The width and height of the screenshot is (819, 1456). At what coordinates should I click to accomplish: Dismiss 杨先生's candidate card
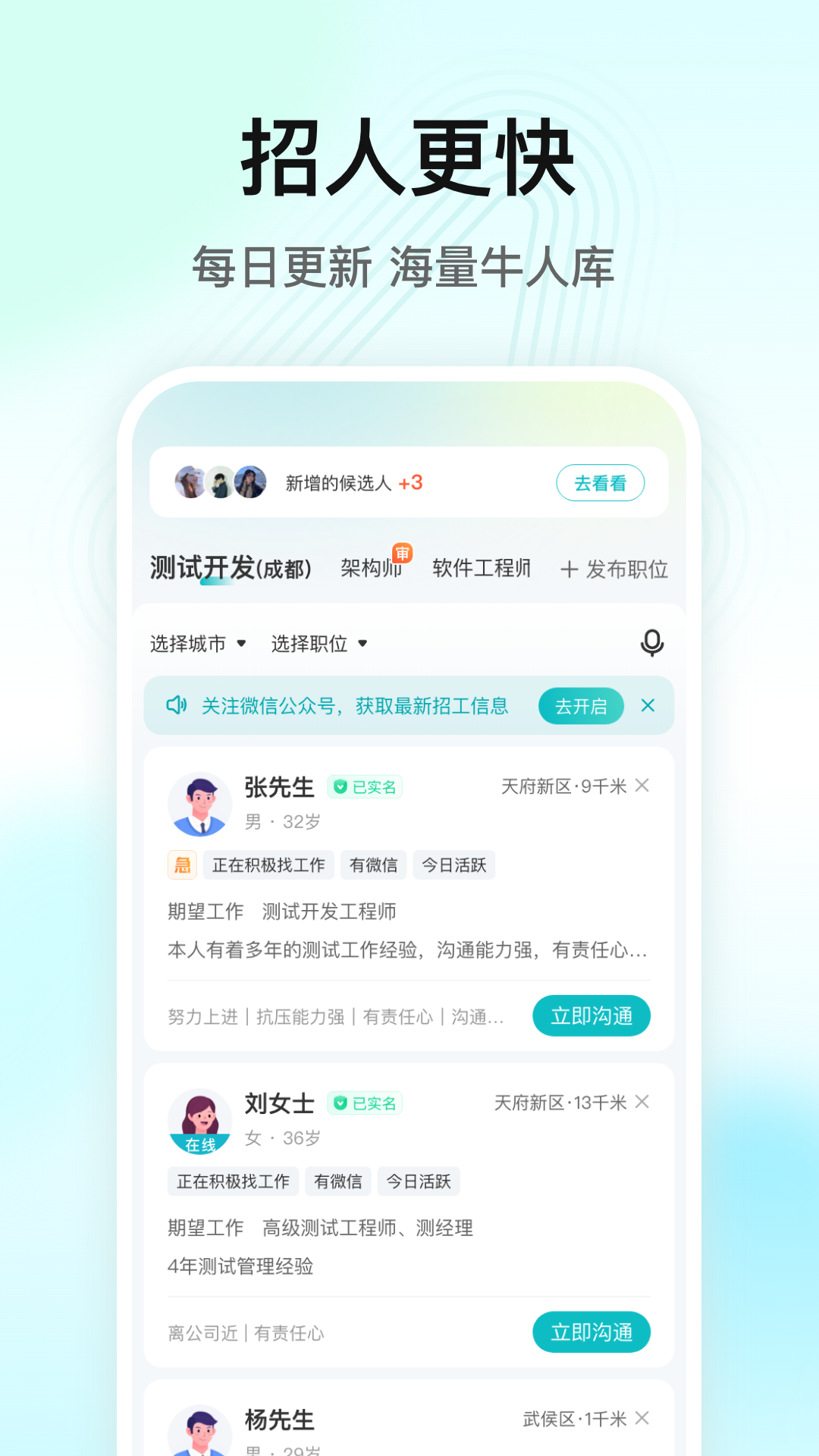click(642, 1418)
